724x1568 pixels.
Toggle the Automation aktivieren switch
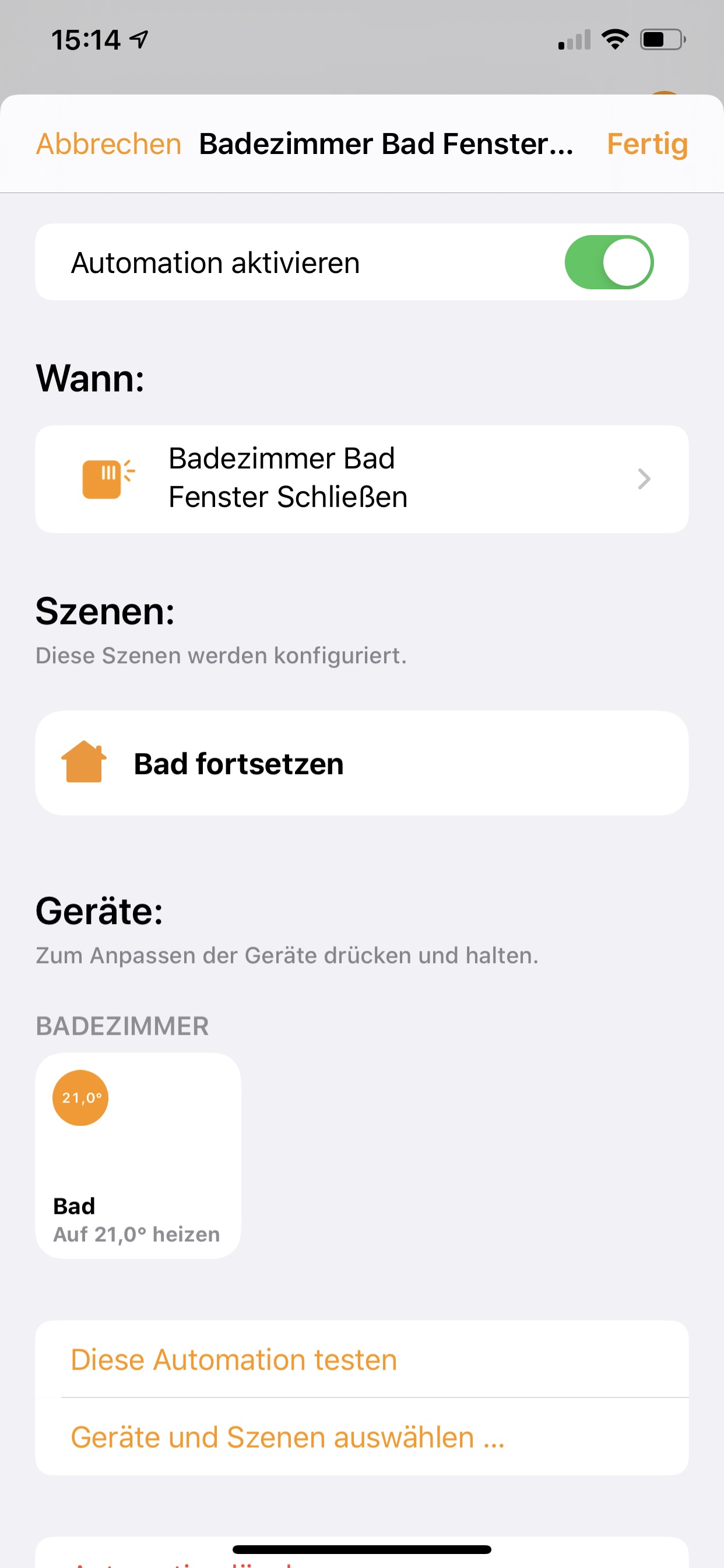pos(609,262)
